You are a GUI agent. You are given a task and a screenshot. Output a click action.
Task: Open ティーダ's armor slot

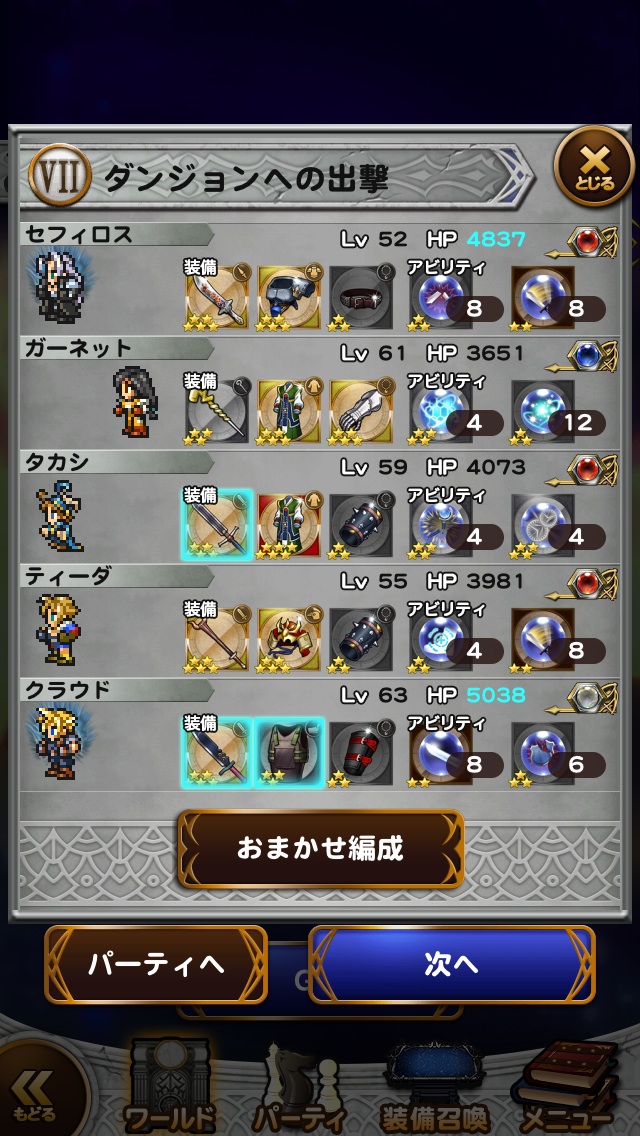click(x=289, y=639)
